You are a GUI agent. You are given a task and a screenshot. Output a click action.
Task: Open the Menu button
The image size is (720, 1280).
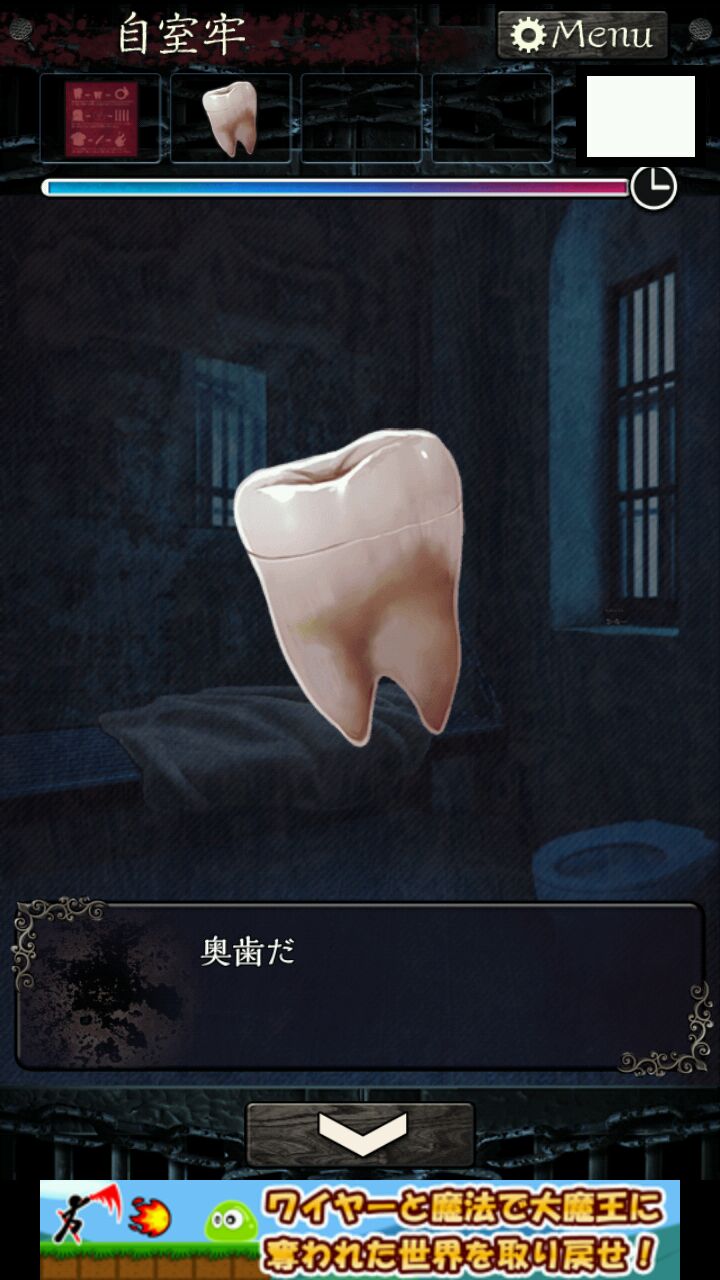click(x=582, y=36)
